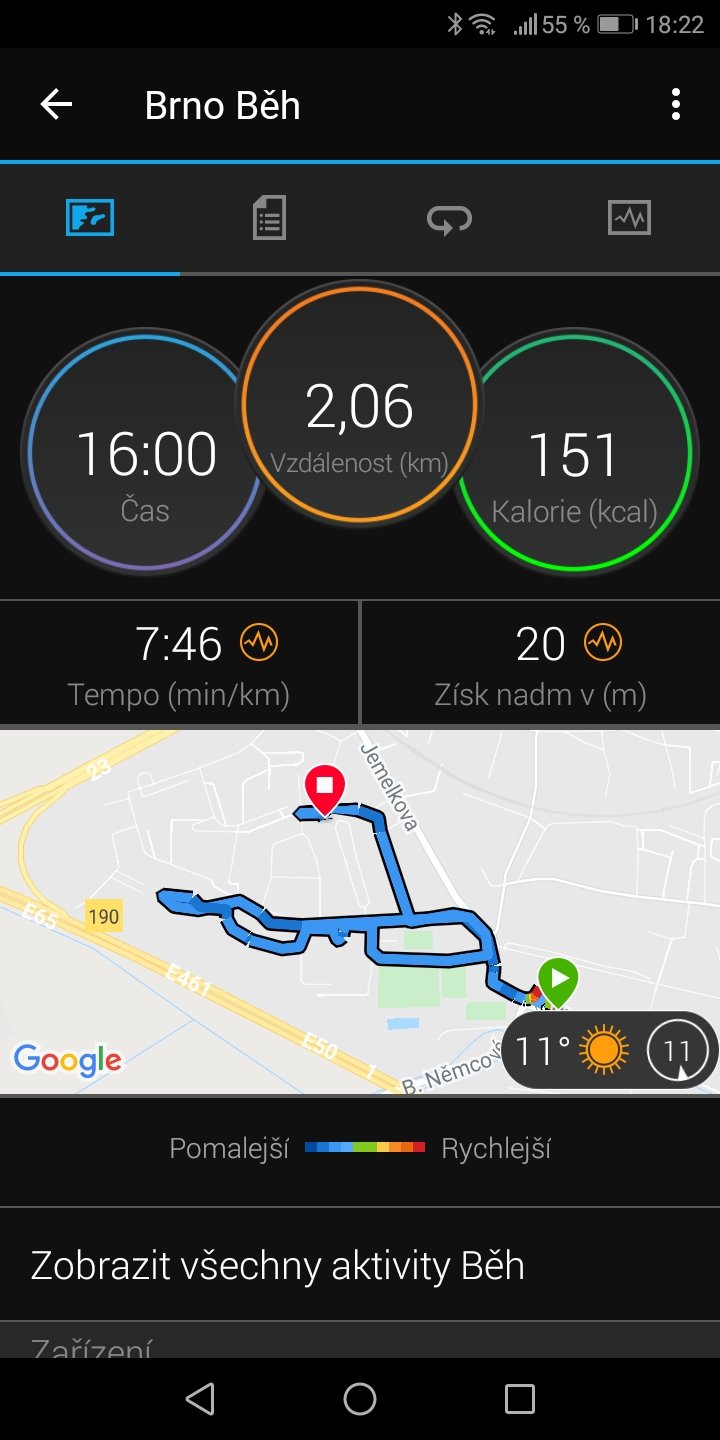The image size is (720, 1440).
Task: Tap the system home button
Action: (360, 1399)
